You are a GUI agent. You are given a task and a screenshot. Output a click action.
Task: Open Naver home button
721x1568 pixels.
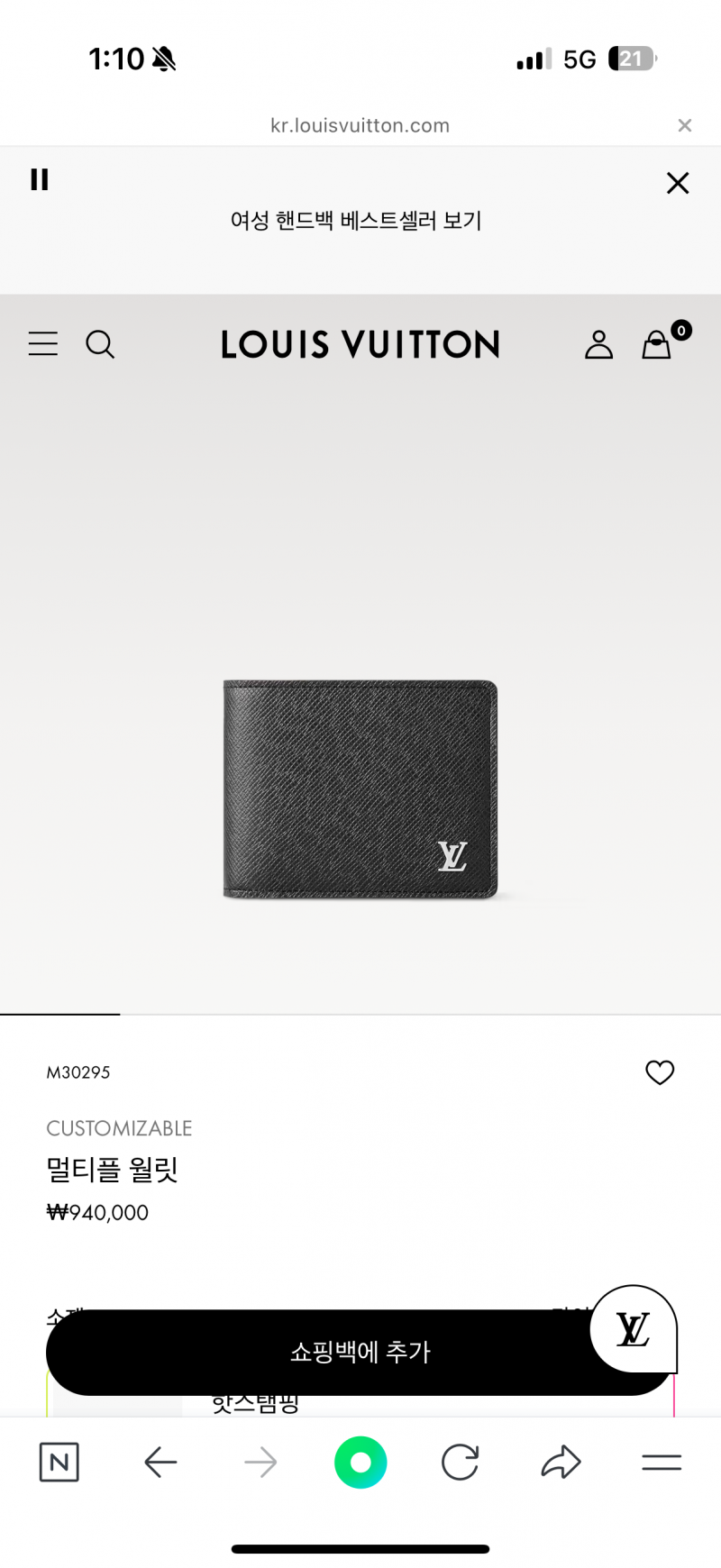pos(59,1462)
